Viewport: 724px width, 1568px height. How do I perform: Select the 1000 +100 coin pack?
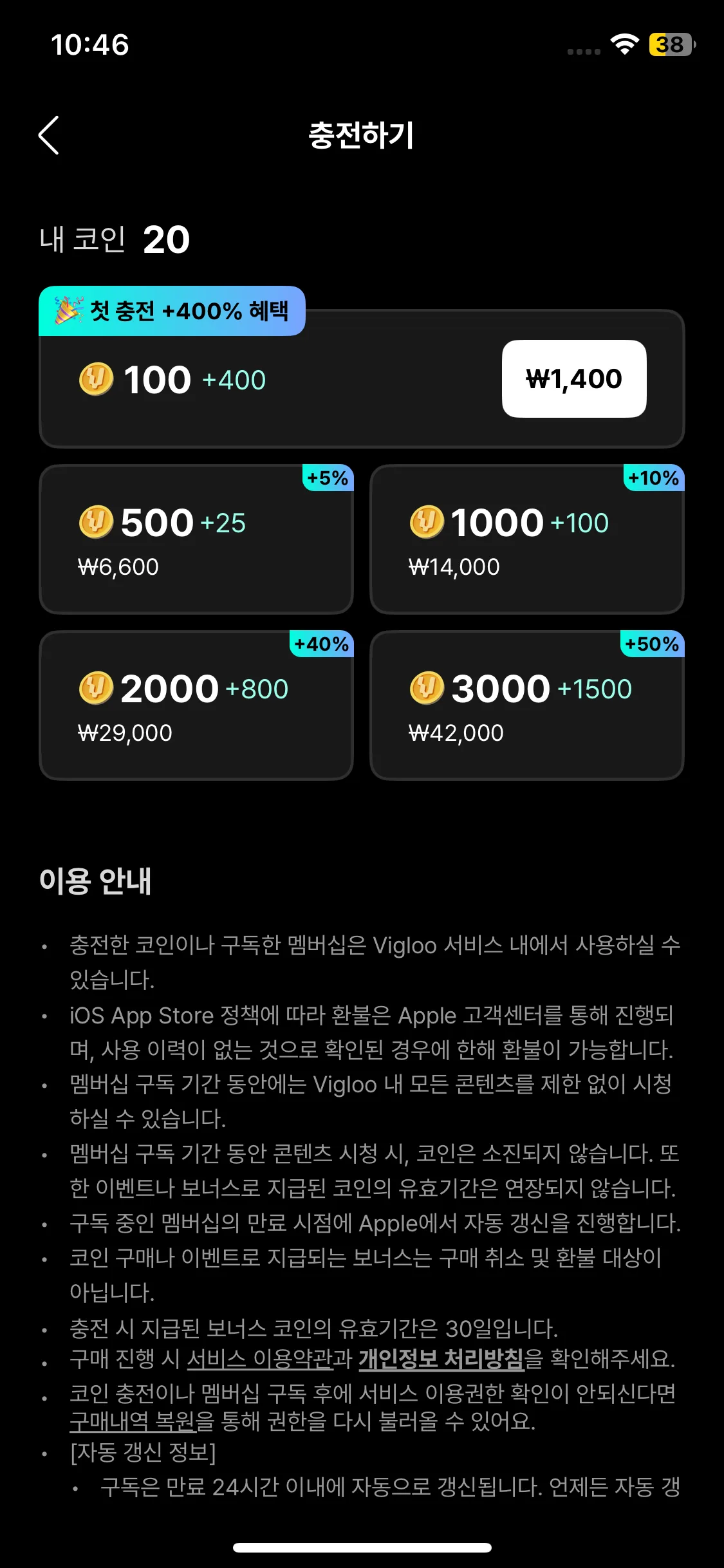tap(526, 539)
